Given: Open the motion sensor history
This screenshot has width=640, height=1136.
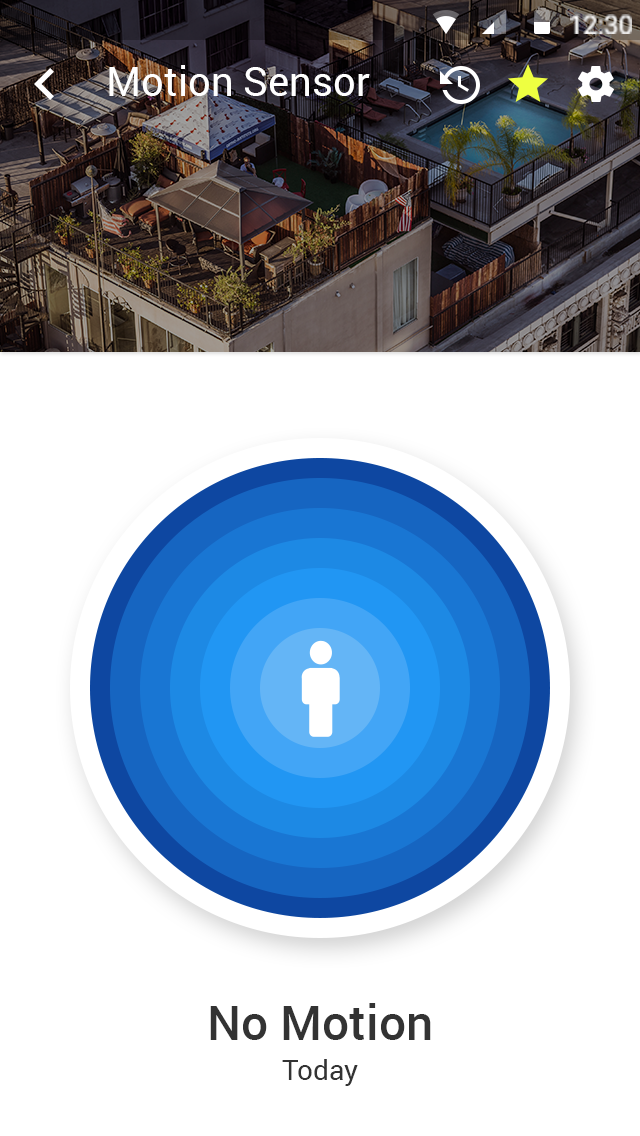Looking at the screenshot, I should click(460, 85).
